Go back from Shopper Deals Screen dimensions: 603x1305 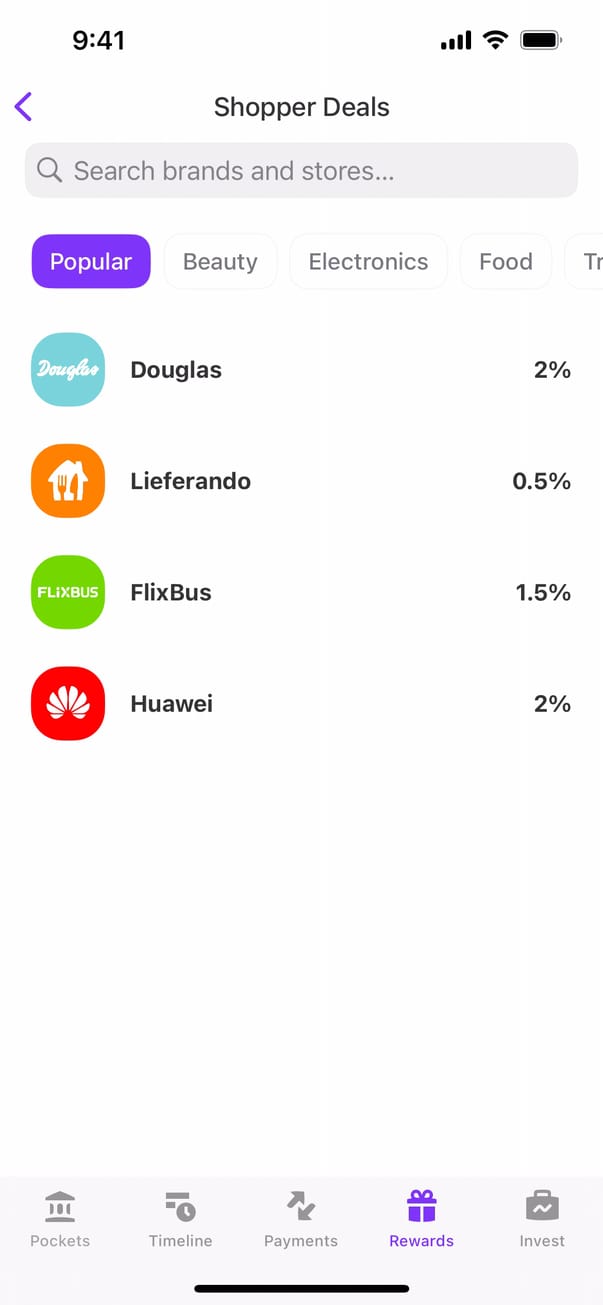point(24,107)
